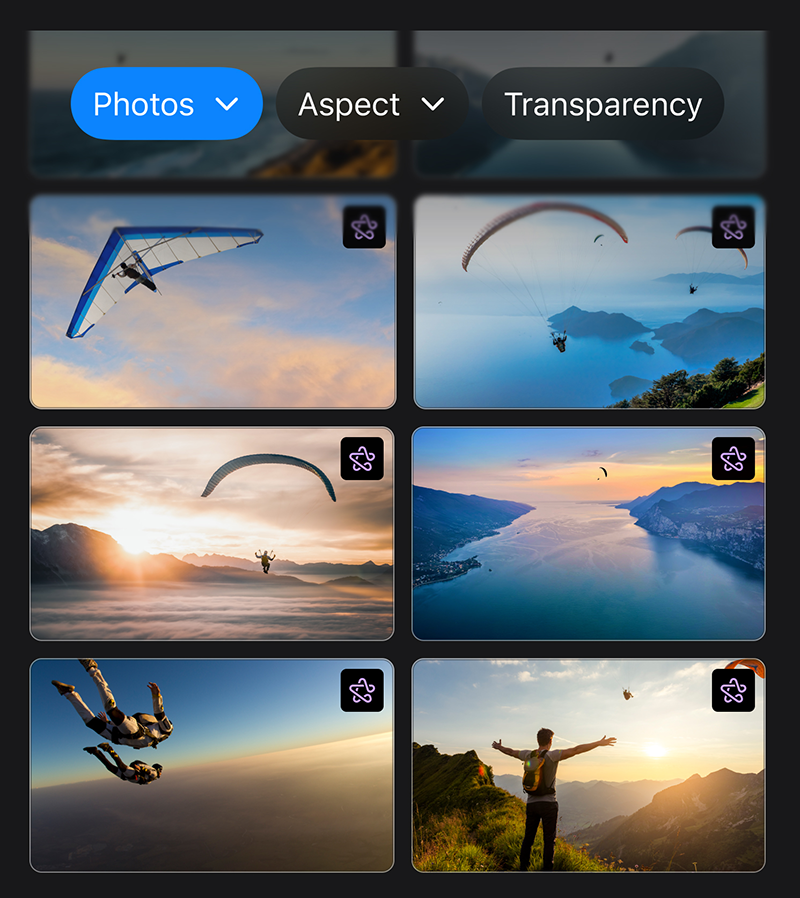This screenshot has width=800, height=898.
Task: Tap premium star badge on skydivers photo
Action: pyautogui.click(x=362, y=690)
